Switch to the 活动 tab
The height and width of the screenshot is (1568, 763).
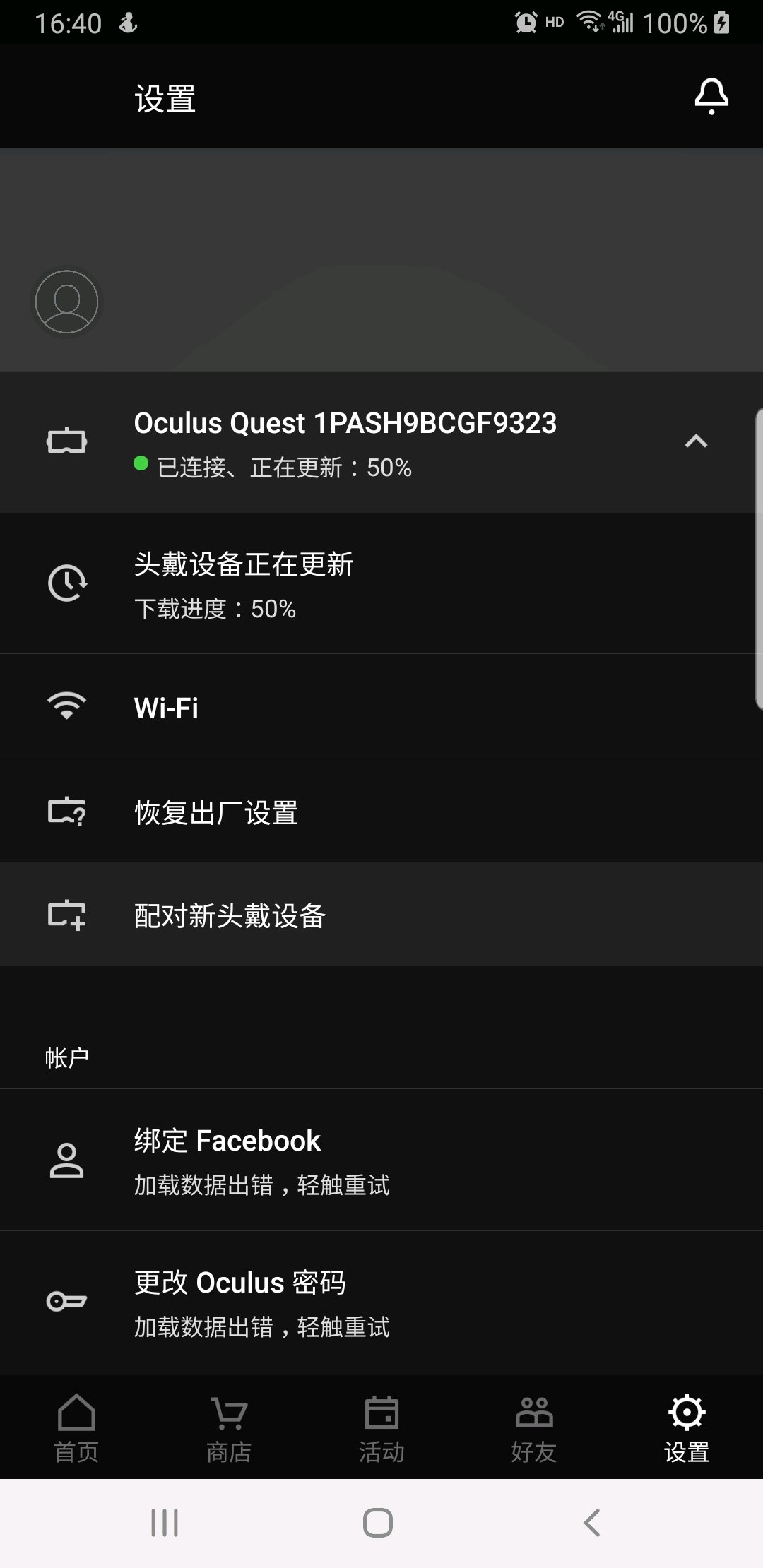click(x=381, y=1427)
